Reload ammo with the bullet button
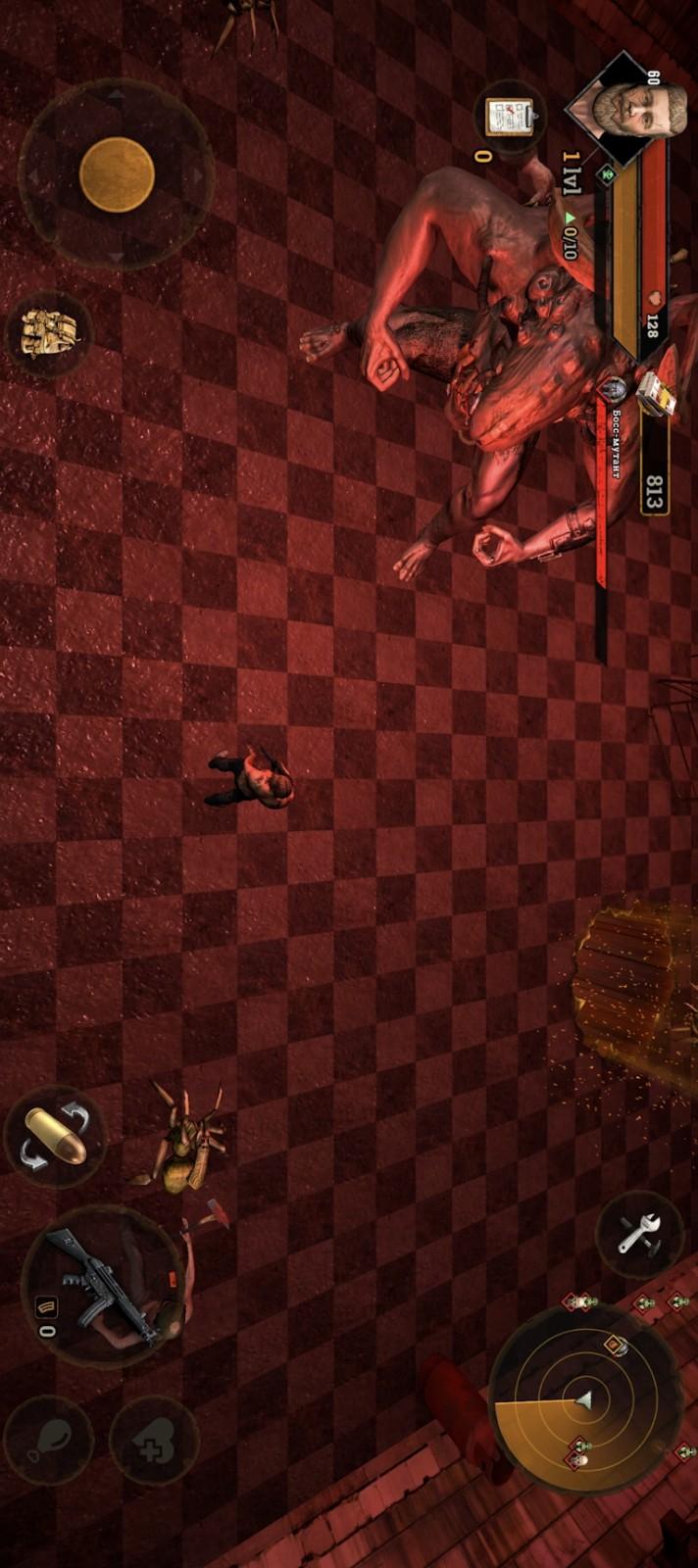The image size is (698, 1568). click(x=56, y=1137)
